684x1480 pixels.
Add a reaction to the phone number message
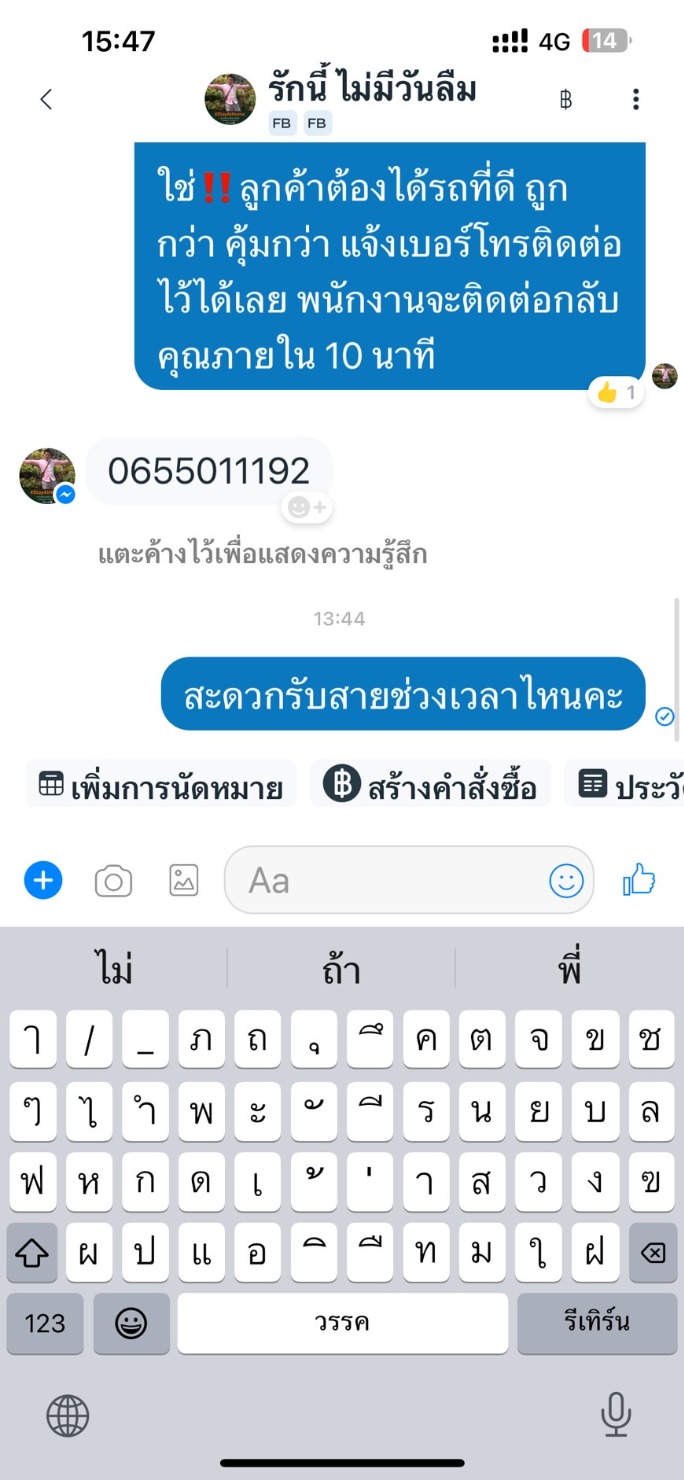[307, 508]
